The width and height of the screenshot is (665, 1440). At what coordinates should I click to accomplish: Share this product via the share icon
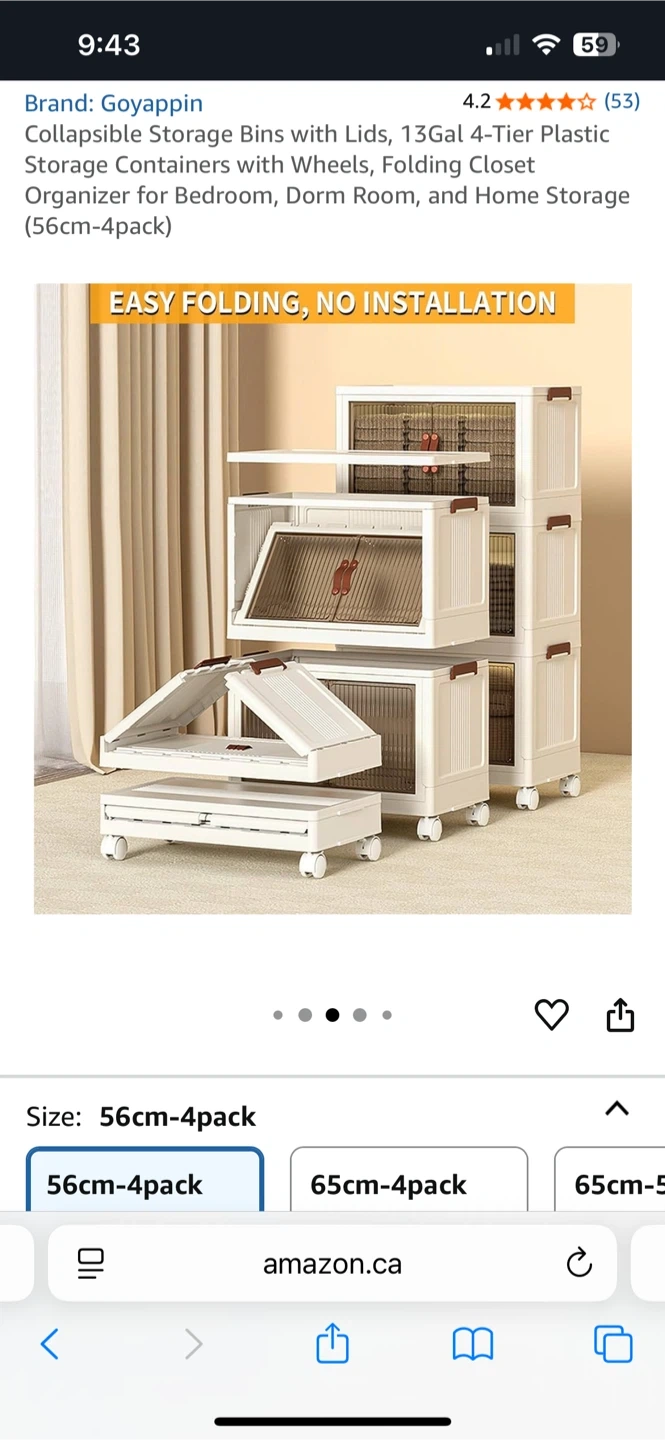click(620, 1013)
